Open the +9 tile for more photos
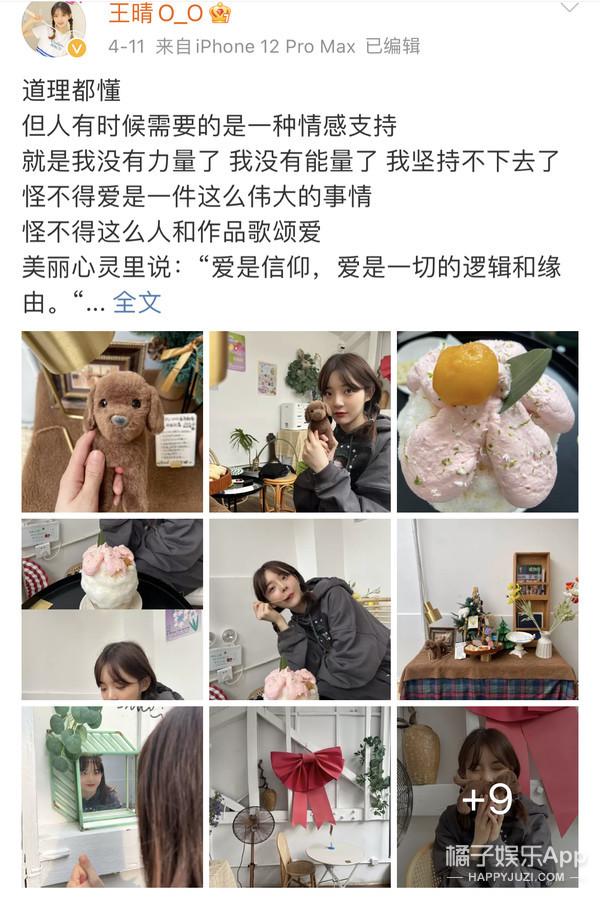This screenshot has height=898, width=600. (x=487, y=796)
